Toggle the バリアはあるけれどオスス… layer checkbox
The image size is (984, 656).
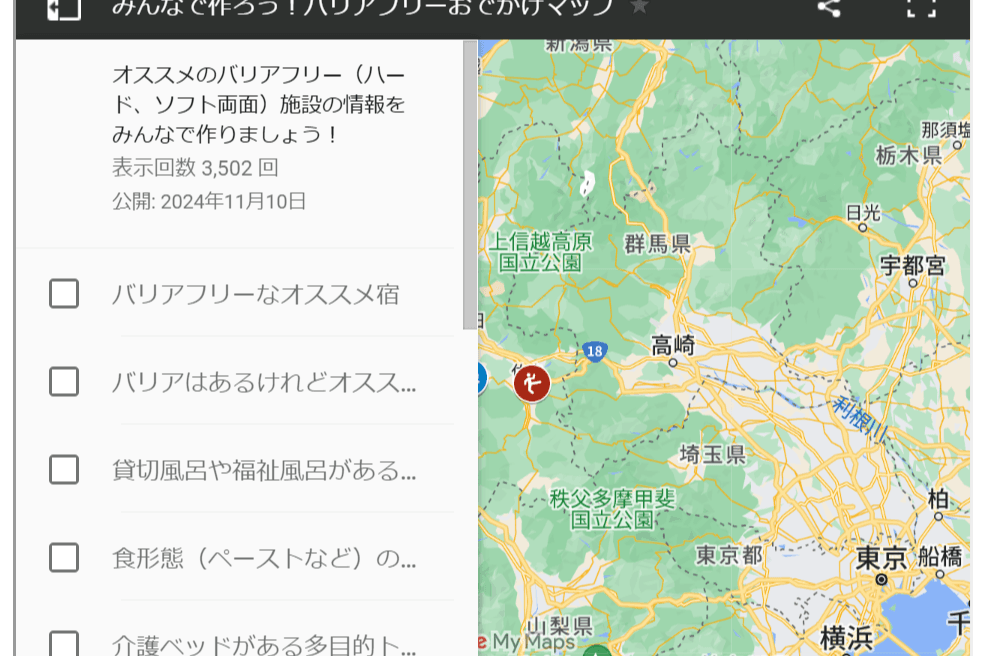click(64, 381)
